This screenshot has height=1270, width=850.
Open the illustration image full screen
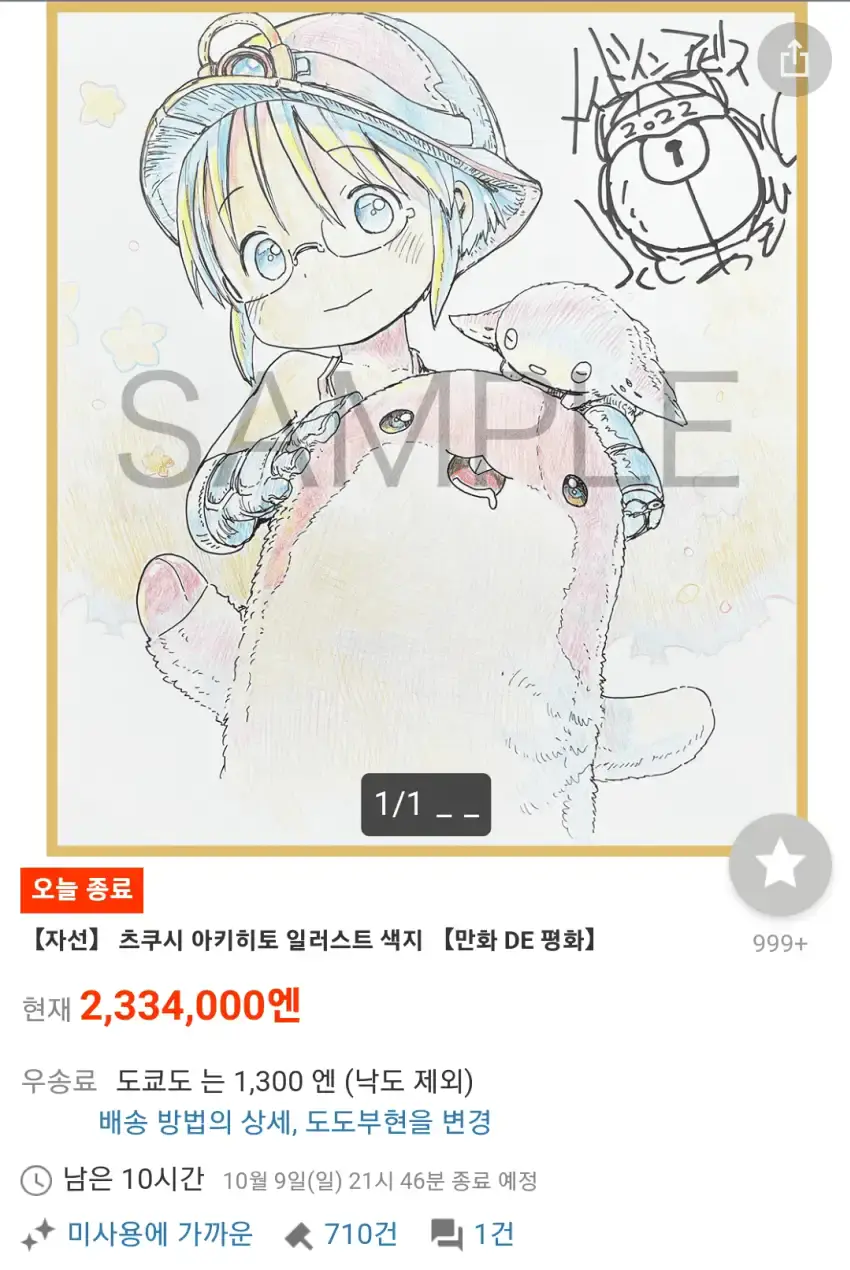(425, 430)
